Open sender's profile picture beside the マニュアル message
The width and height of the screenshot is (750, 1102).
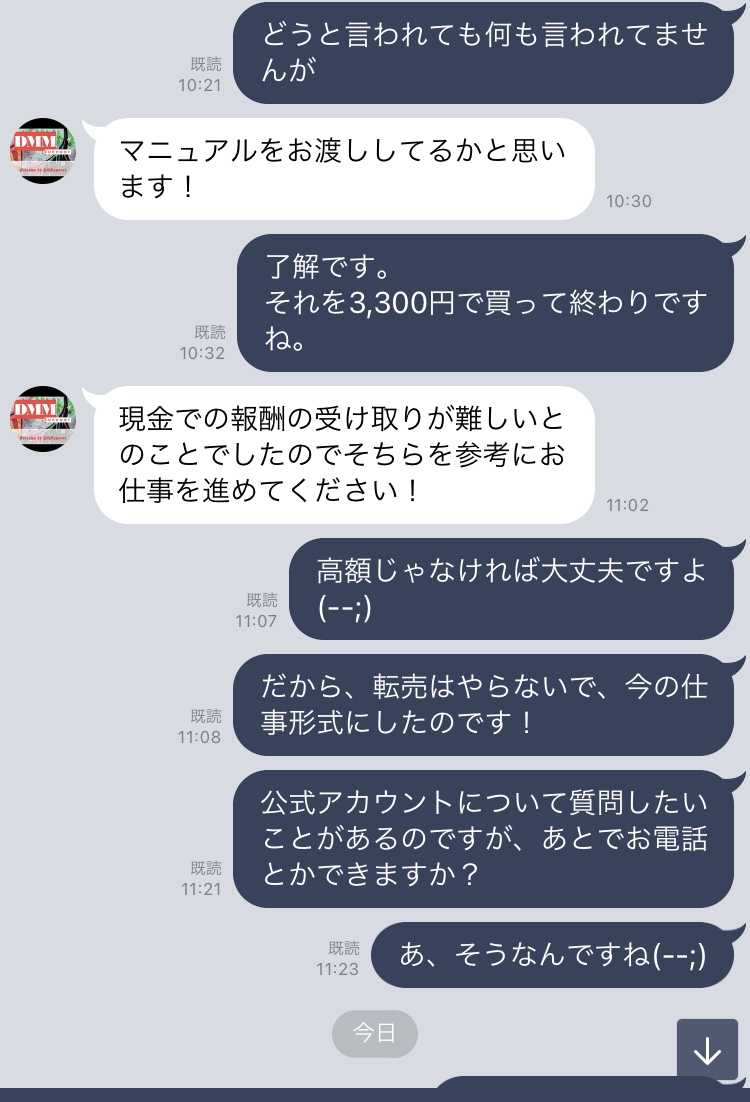click(43, 151)
